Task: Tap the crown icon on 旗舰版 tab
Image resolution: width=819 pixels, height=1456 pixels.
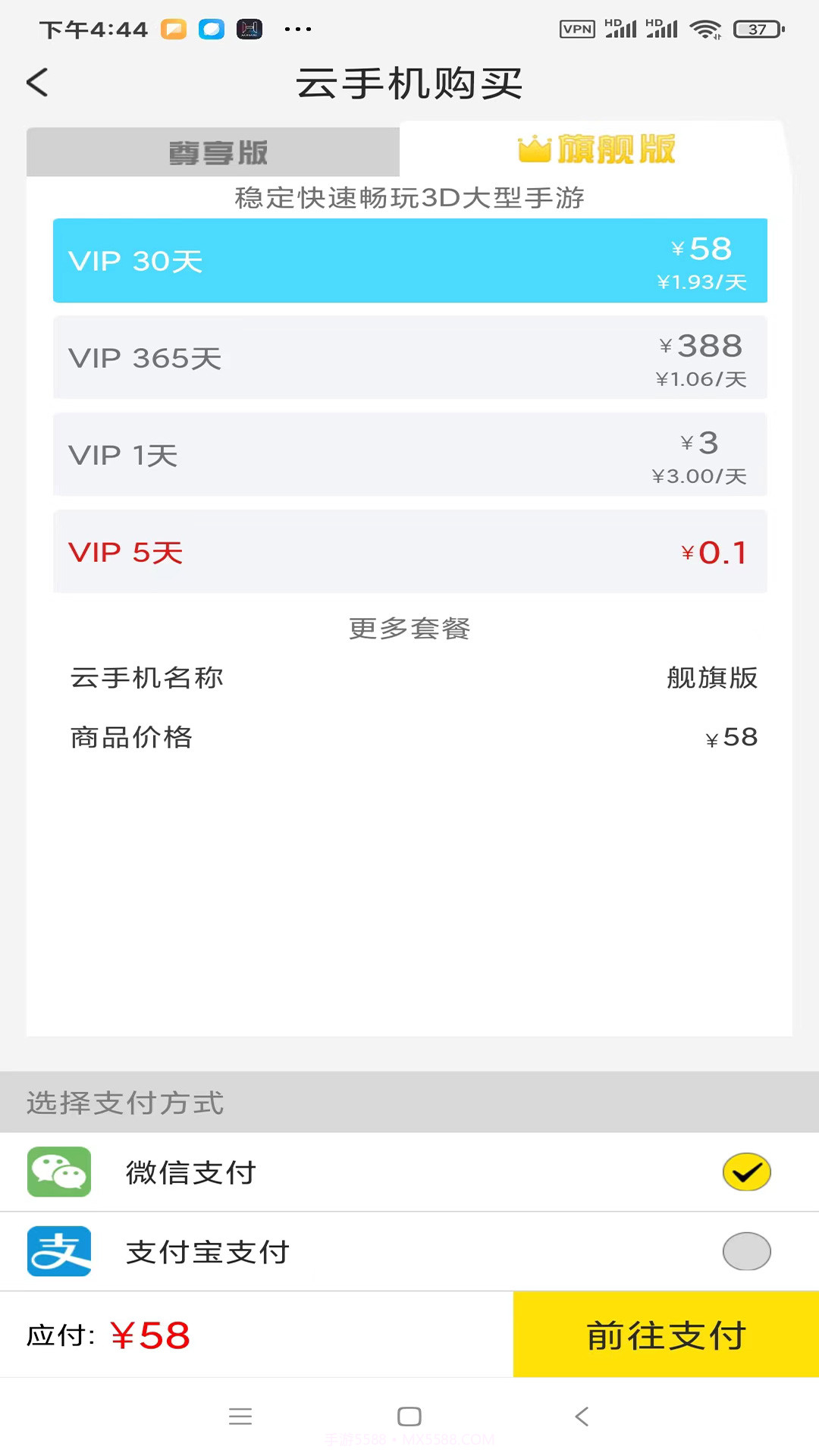Action: [535, 149]
